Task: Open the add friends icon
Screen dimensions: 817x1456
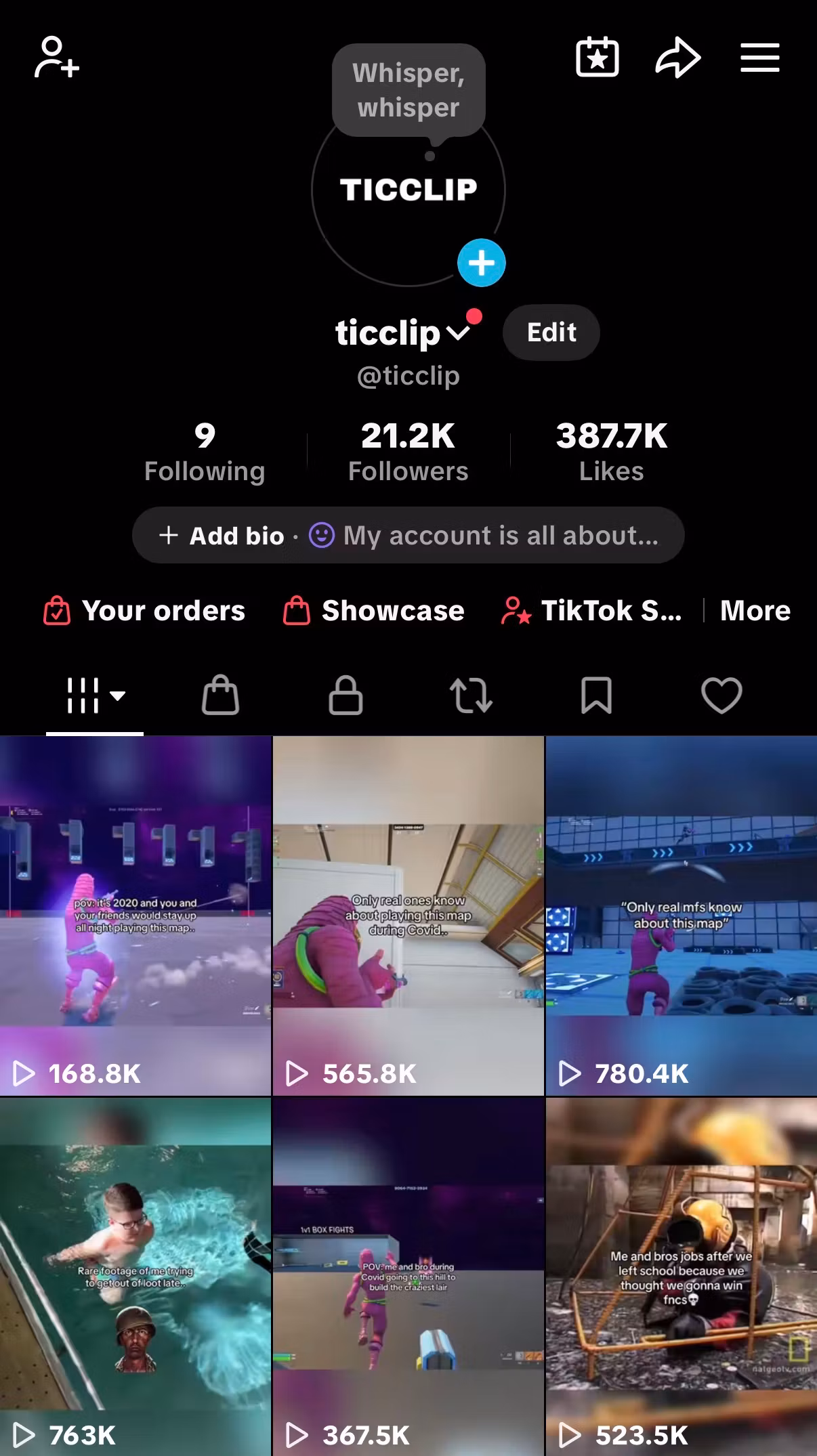Action: pos(57,58)
